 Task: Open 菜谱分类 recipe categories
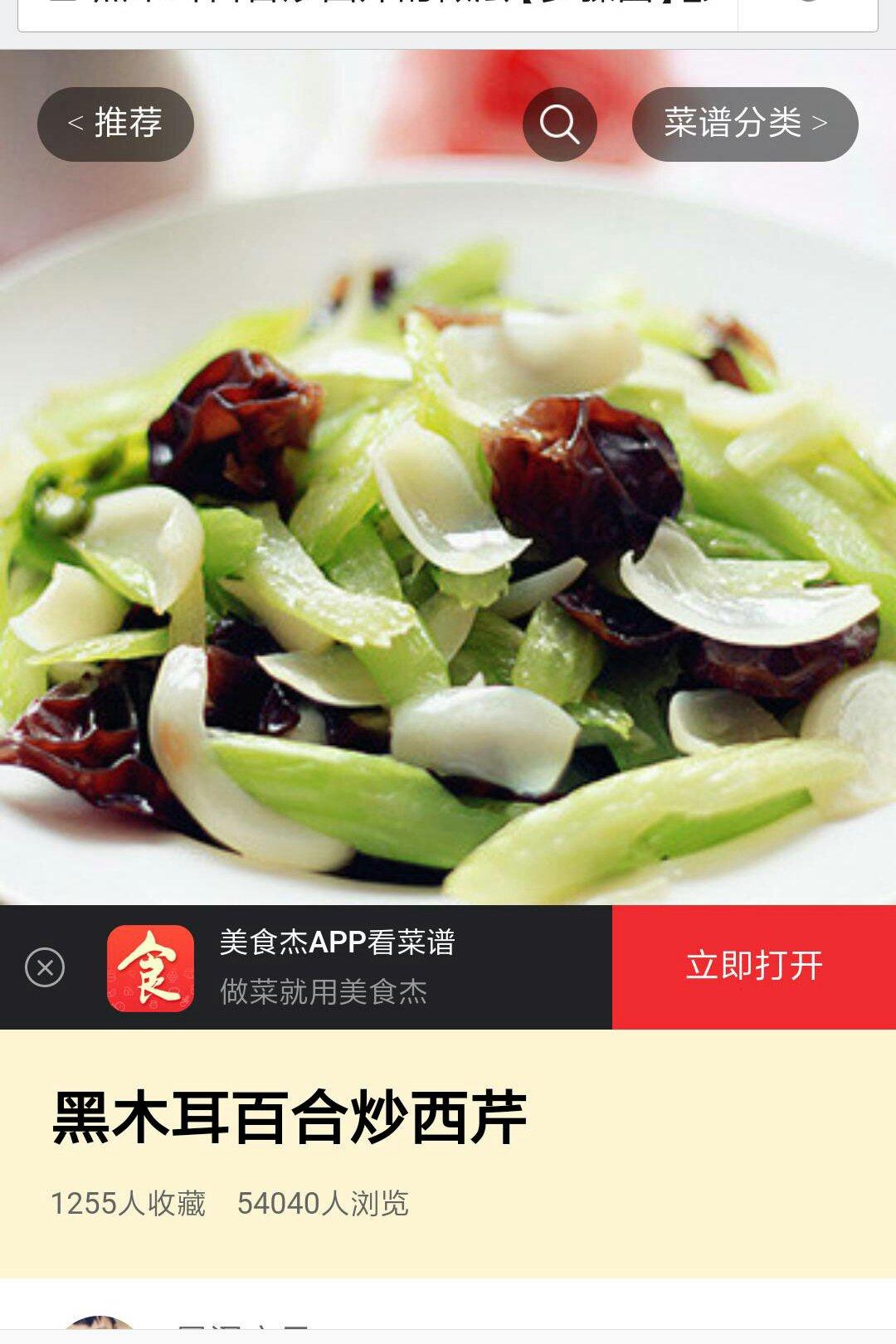coord(744,124)
